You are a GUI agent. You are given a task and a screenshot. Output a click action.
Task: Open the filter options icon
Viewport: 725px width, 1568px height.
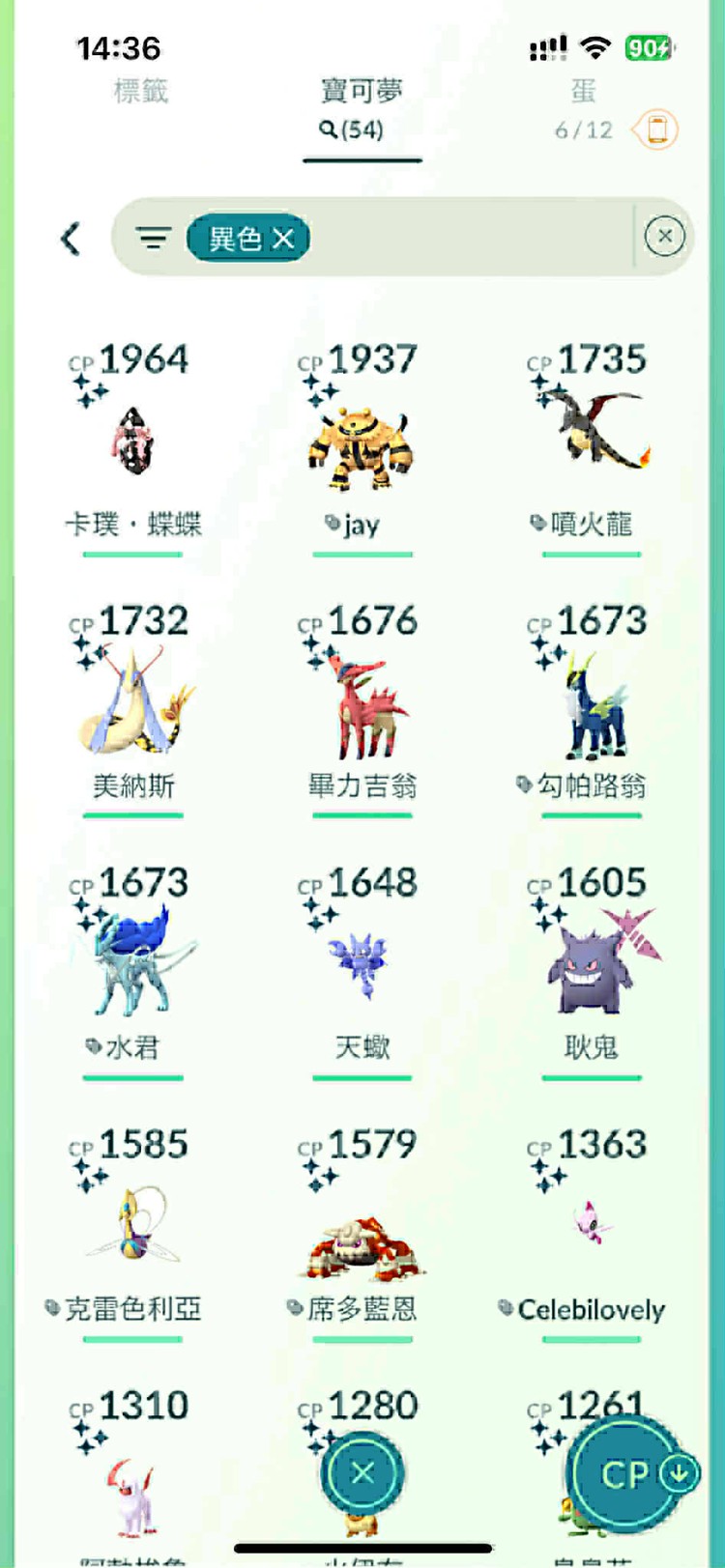click(152, 238)
